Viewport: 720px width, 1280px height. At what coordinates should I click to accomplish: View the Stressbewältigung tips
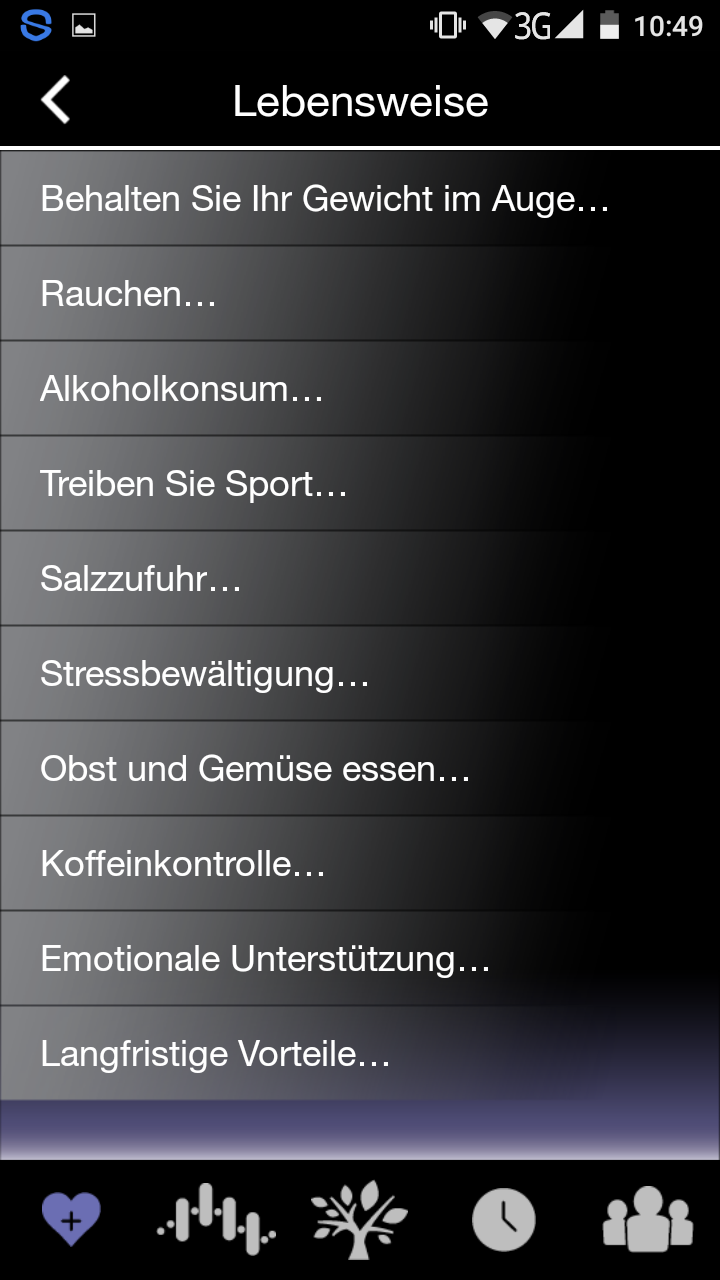click(x=360, y=673)
